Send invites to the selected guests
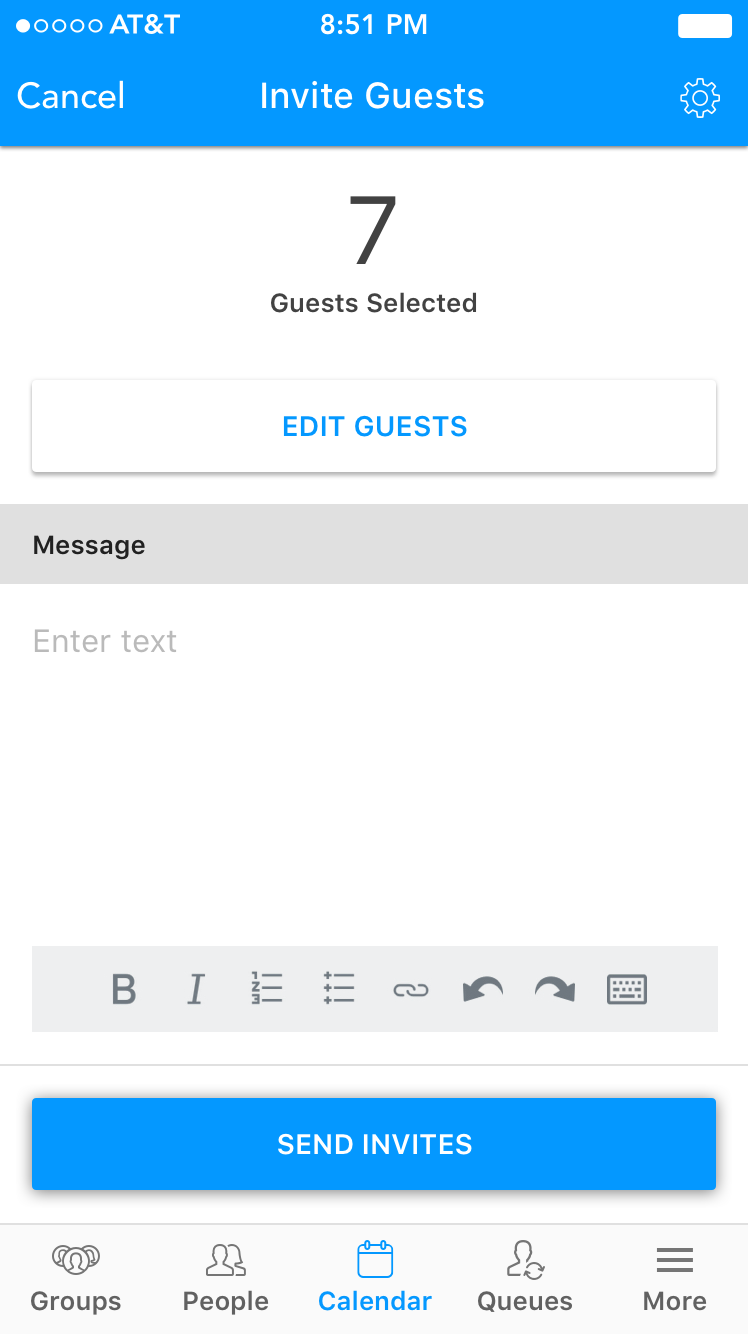The width and height of the screenshot is (748, 1334). click(x=374, y=1144)
